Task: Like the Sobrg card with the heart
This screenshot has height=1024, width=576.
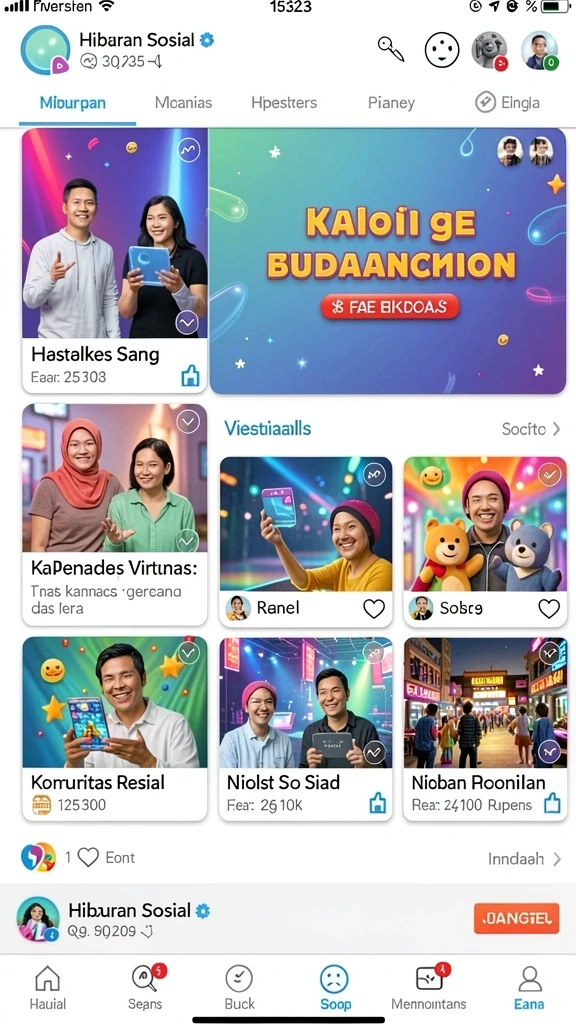Action: point(549,609)
